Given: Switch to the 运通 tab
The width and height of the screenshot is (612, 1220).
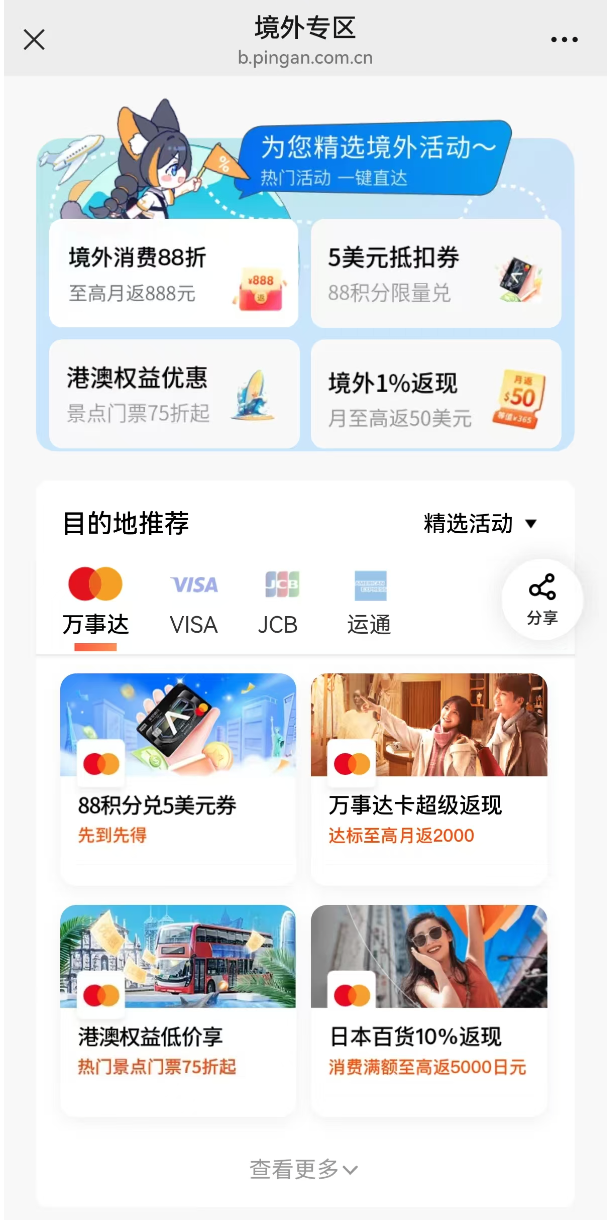Looking at the screenshot, I should (369, 602).
